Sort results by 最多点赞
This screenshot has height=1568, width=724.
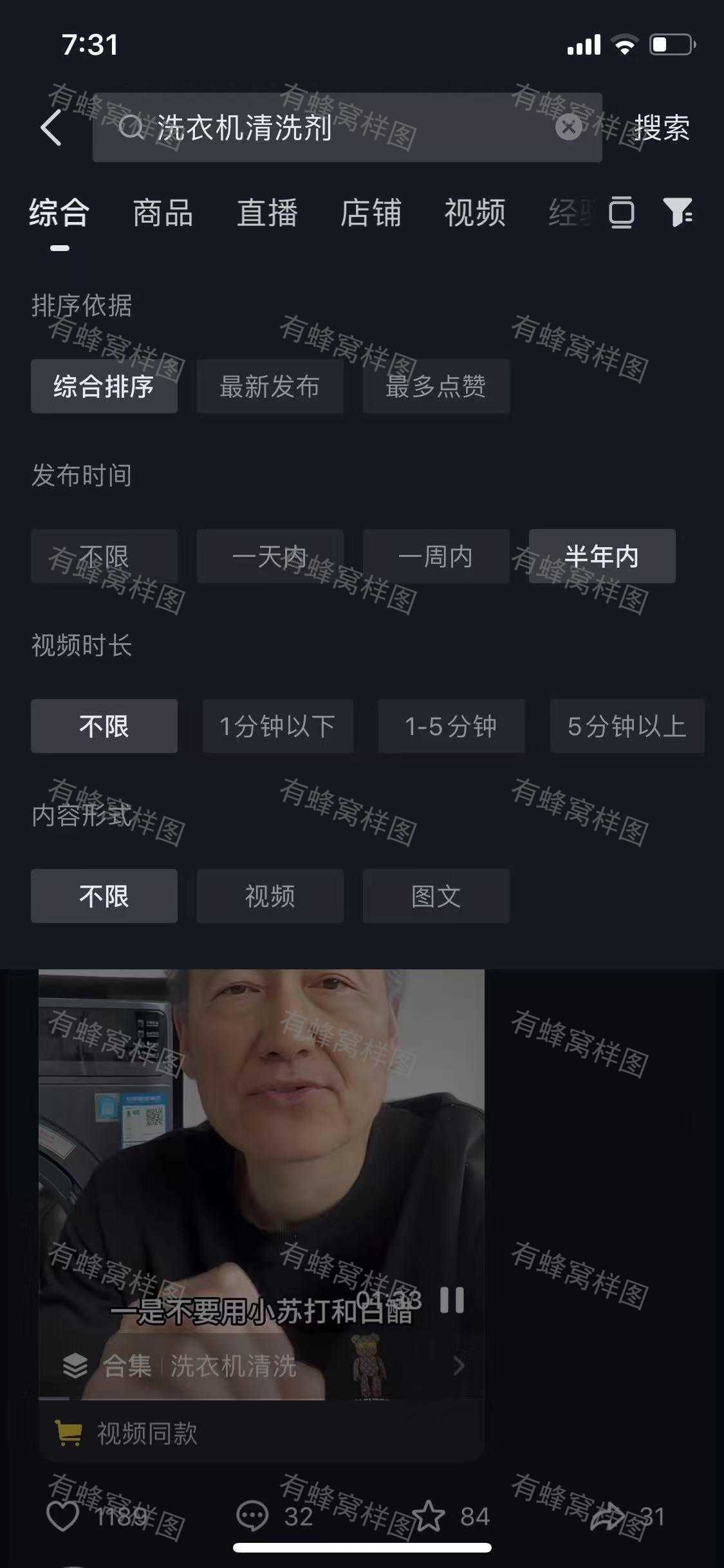point(436,386)
